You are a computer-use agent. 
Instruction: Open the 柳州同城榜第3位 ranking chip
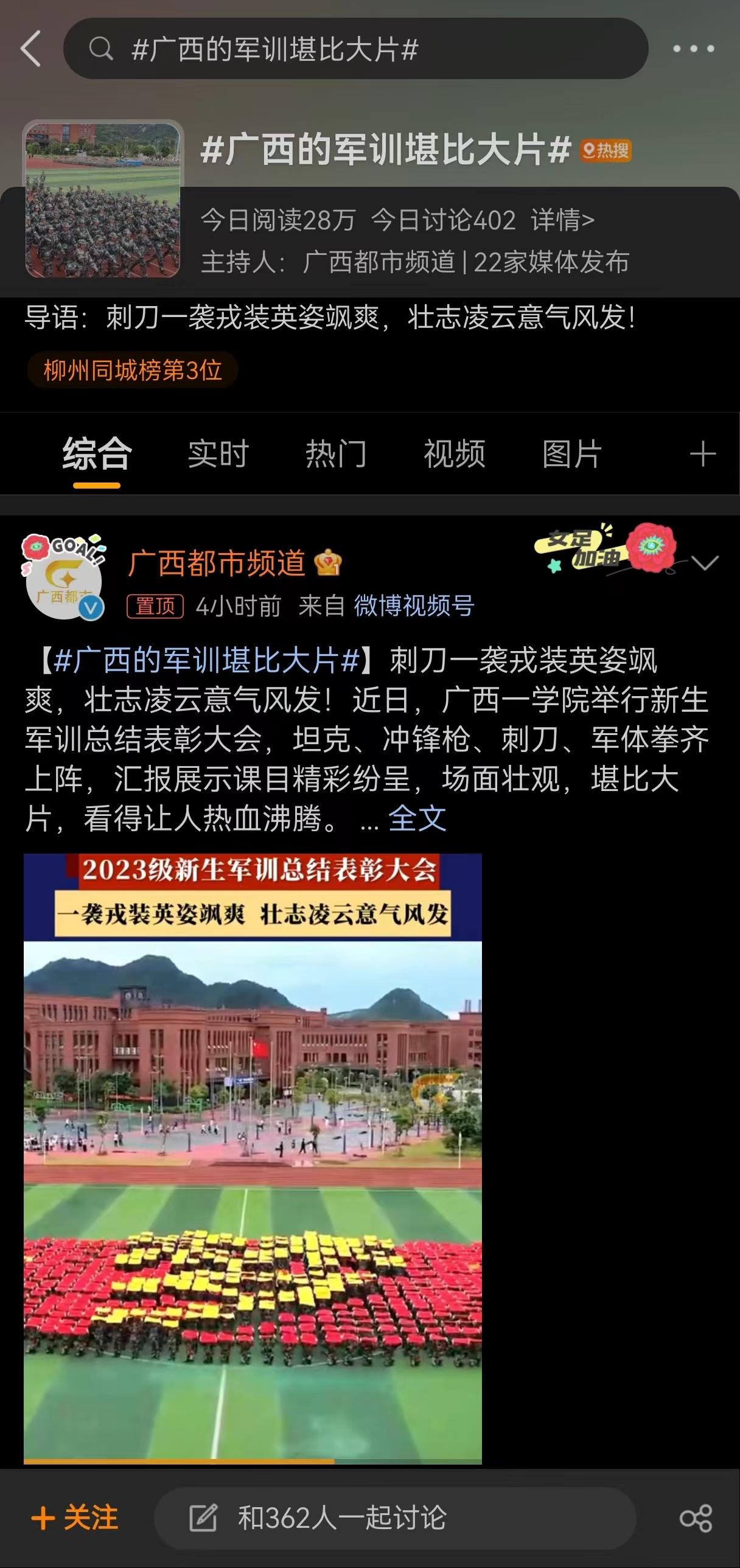coord(132,370)
